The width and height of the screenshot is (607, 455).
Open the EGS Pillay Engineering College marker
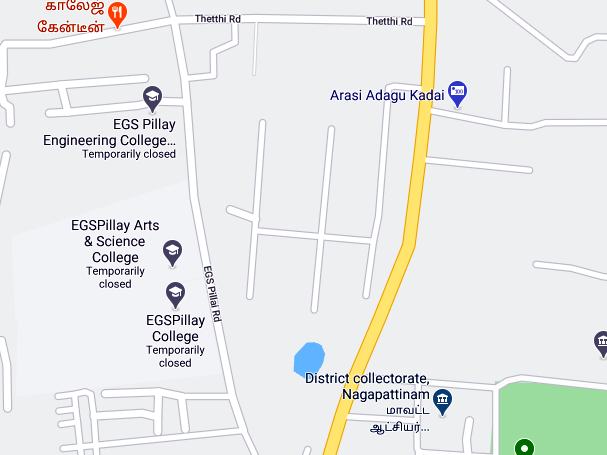152,98
